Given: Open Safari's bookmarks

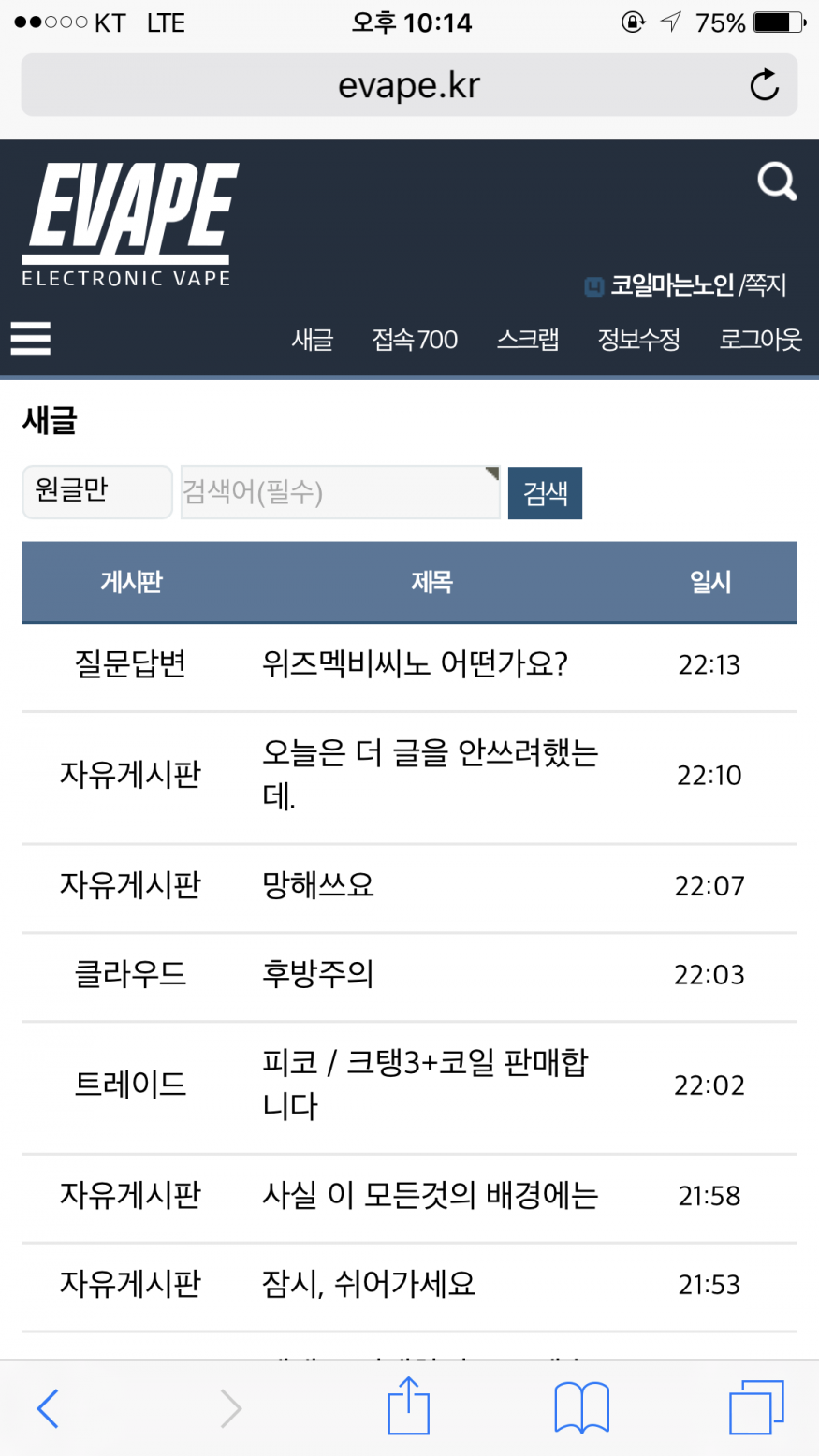Looking at the screenshot, I should pyautogui.click(x=581, y=1407).
